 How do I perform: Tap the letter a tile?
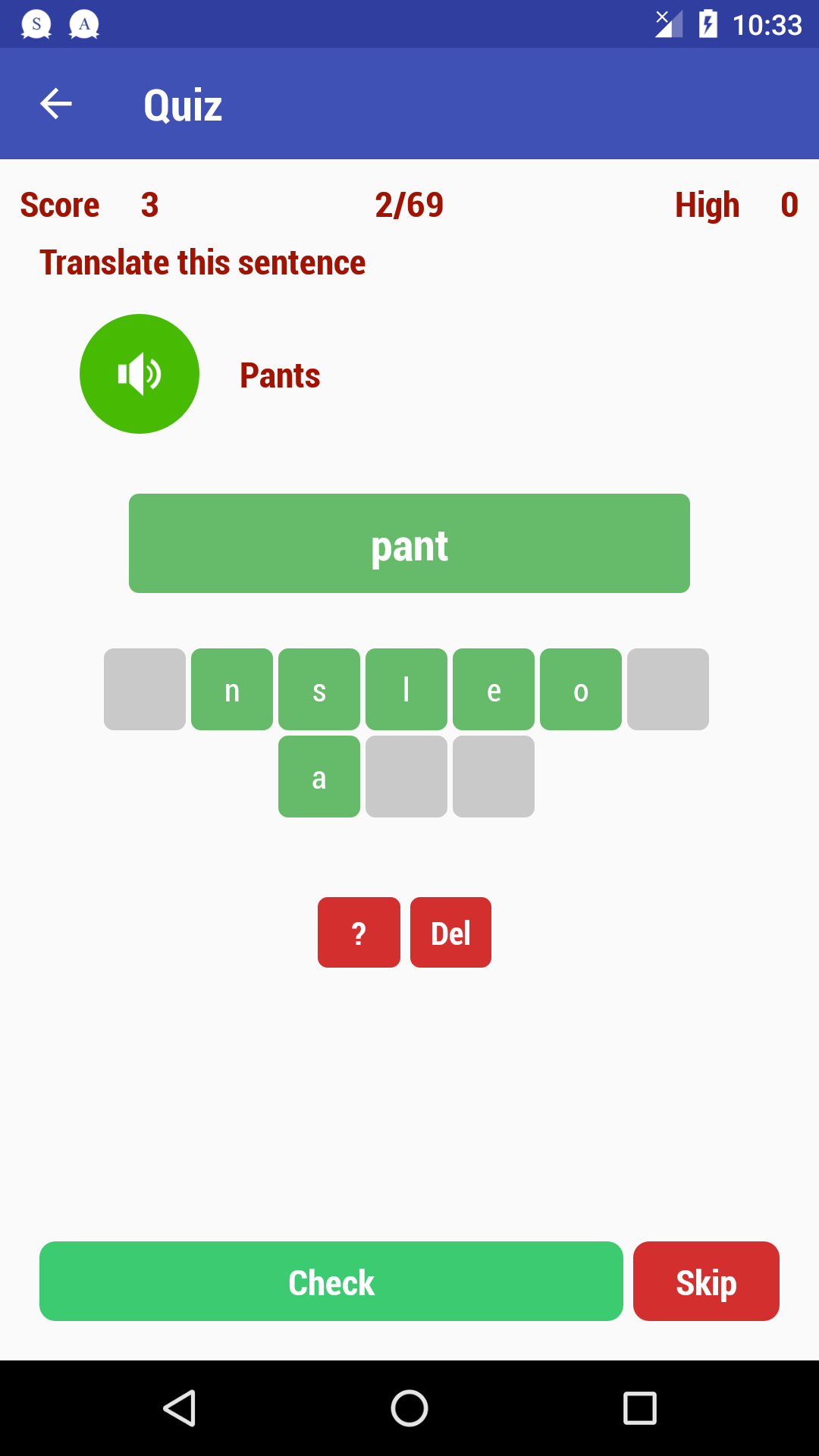tap(319, 777)
